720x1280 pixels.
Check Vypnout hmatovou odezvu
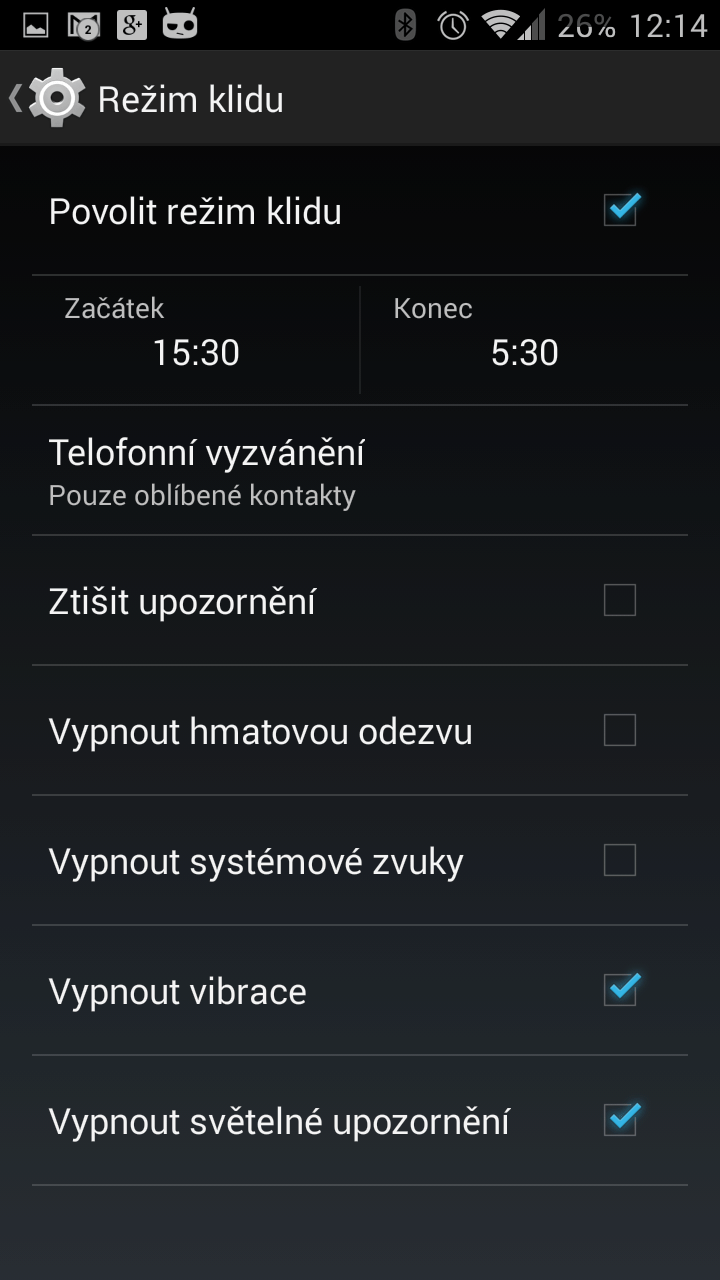[620, 730]
